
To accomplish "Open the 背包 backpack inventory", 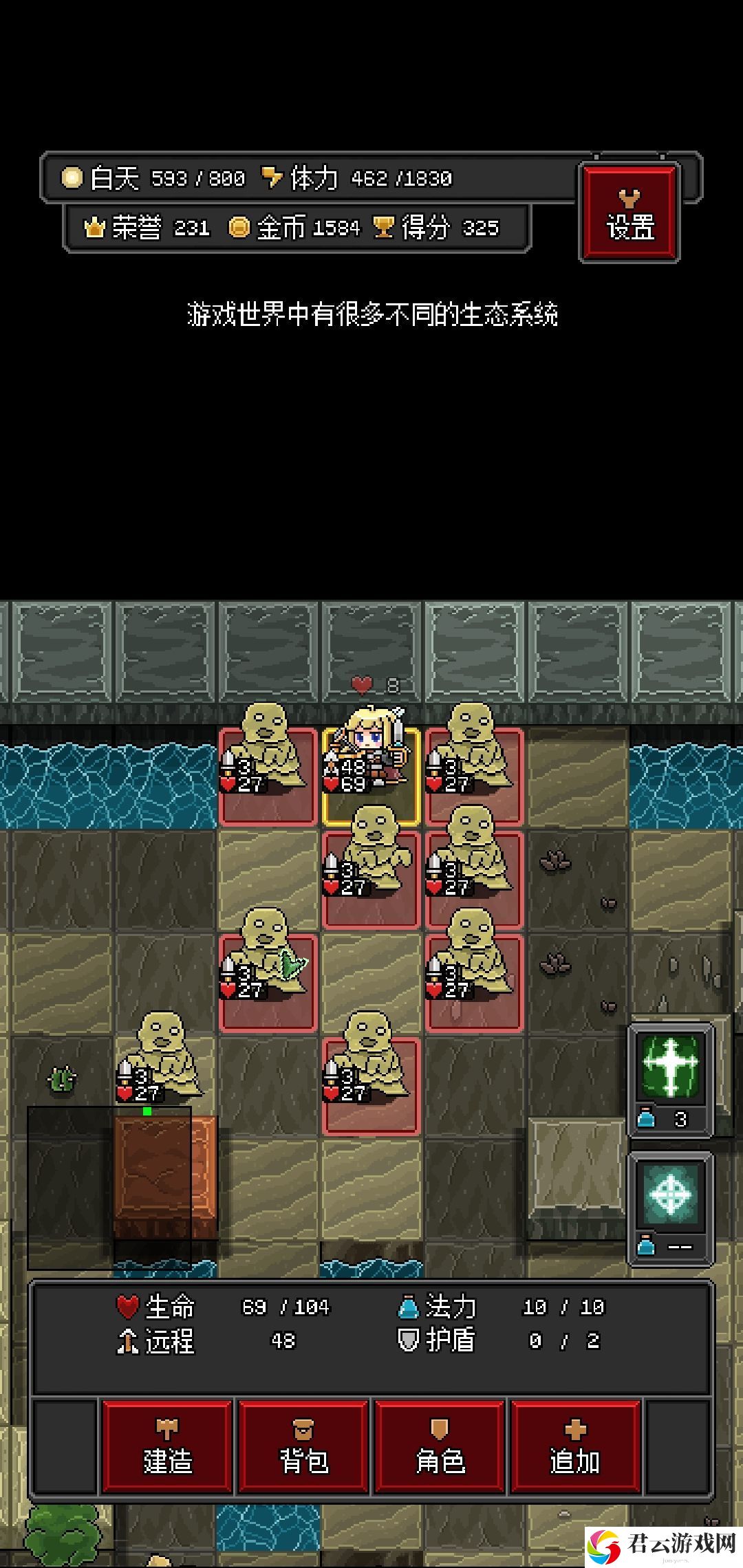I will tap(303, 1446).
